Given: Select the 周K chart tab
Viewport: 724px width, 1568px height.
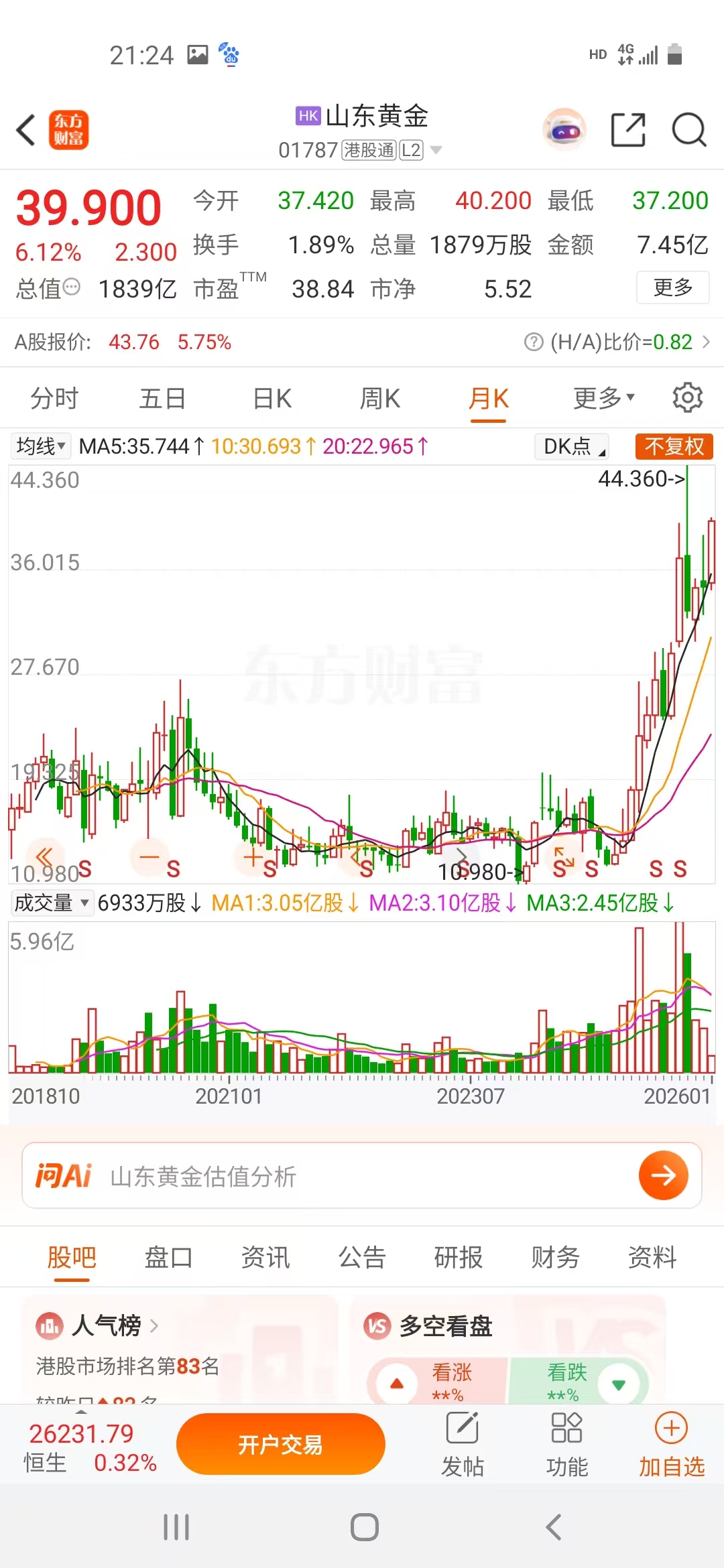Looking at the screenshot, I should pyautogui.click(x=379, y=399).
